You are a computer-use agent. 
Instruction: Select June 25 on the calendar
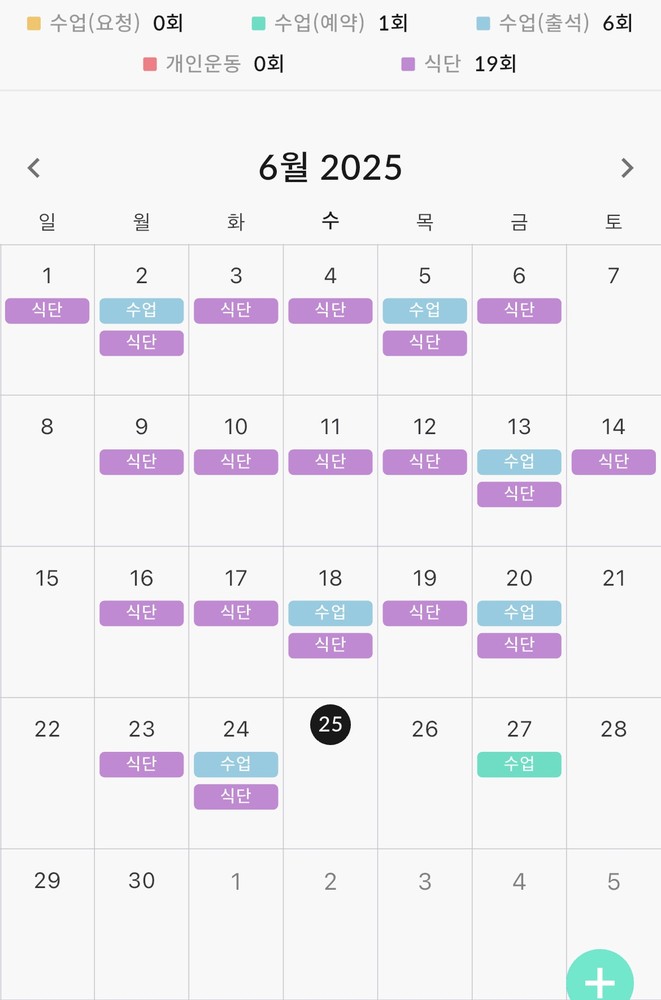pyautogui.click(x=330, y=725)
